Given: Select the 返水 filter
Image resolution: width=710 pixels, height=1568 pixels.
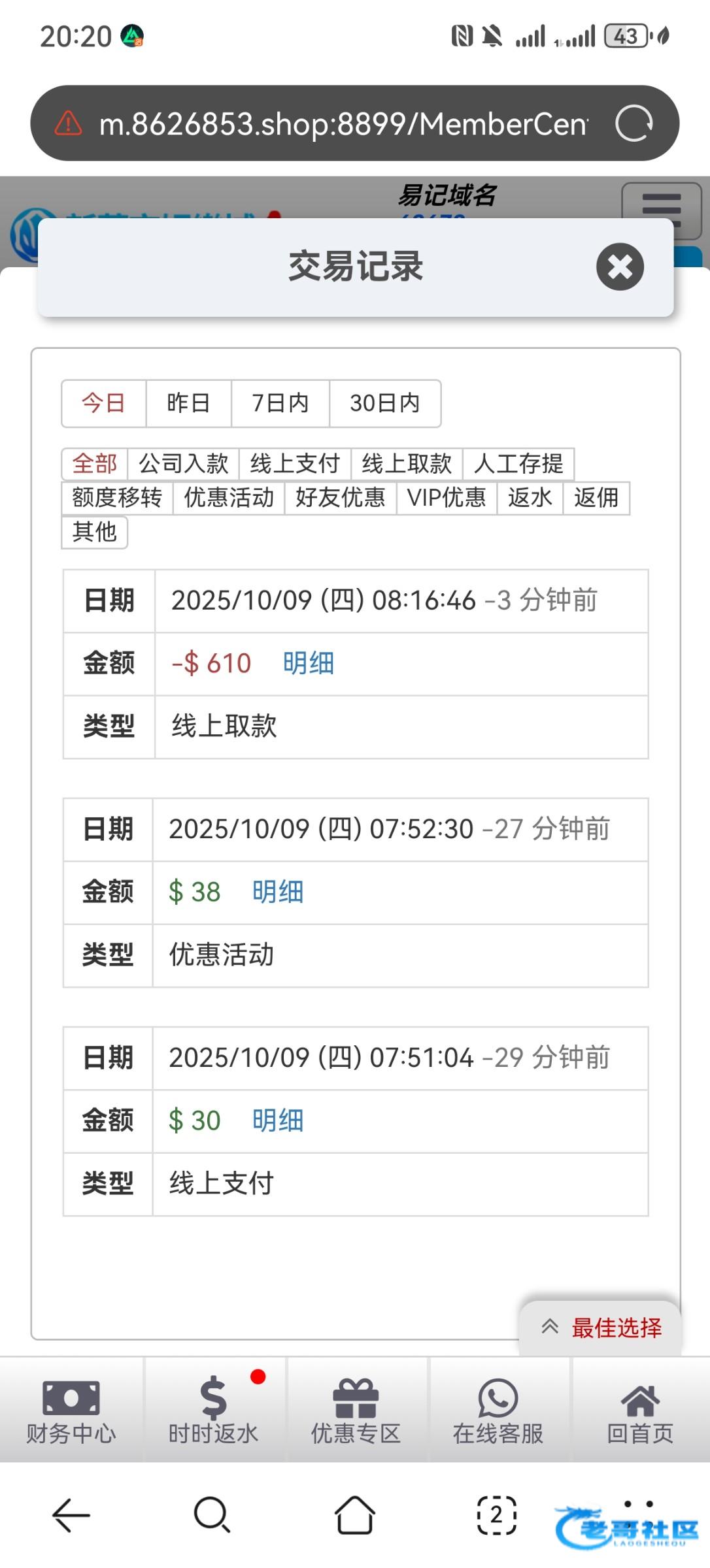Looking at the screenshot, I should (x=530, y=498).
